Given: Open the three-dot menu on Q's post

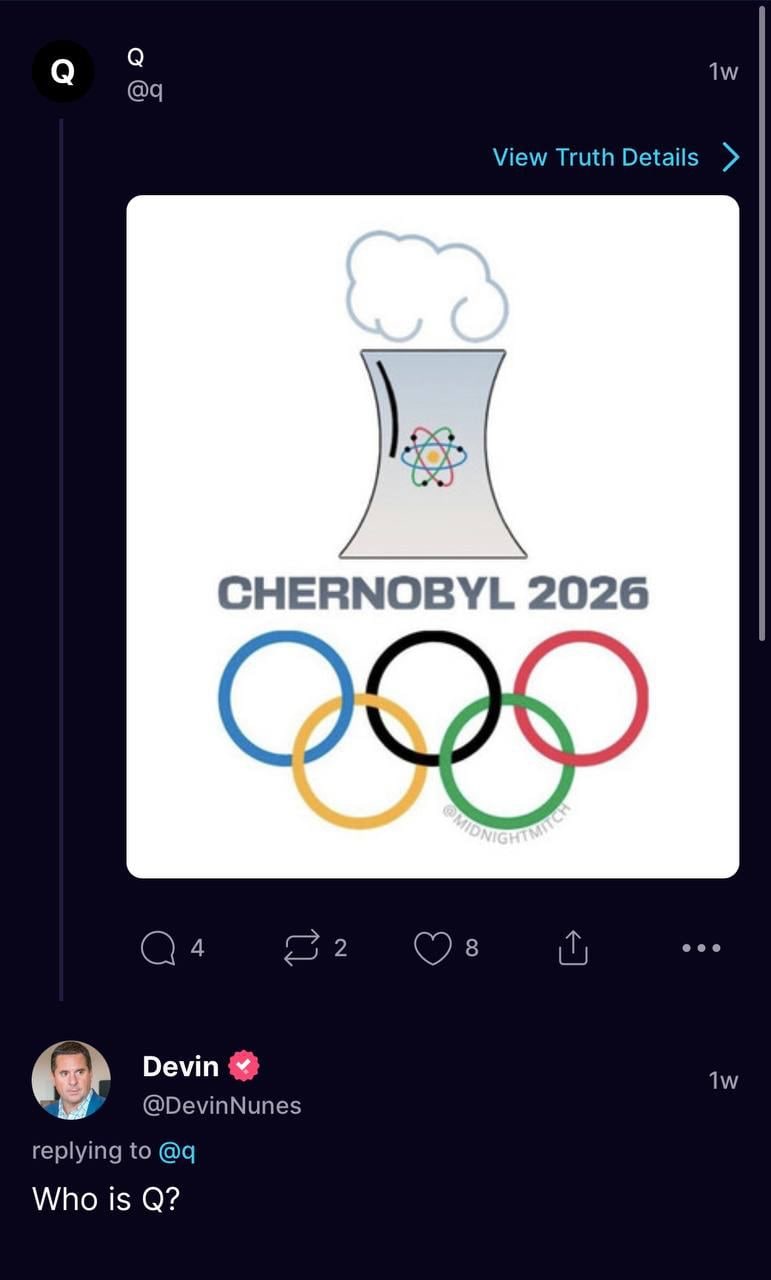Looking at the screenshot, I should click(x=701, y=948).
